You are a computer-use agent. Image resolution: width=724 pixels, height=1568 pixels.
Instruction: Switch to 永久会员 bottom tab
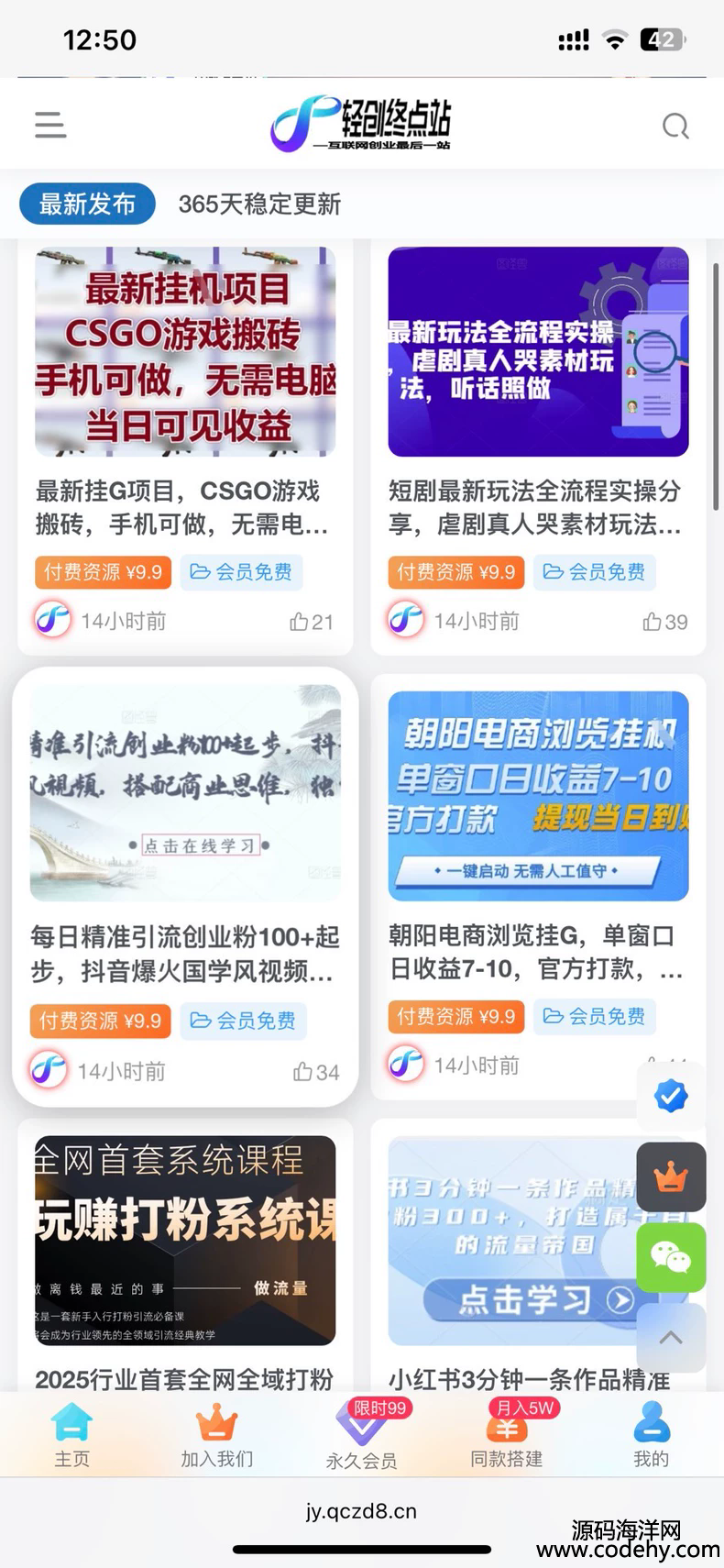[362, 1437]
